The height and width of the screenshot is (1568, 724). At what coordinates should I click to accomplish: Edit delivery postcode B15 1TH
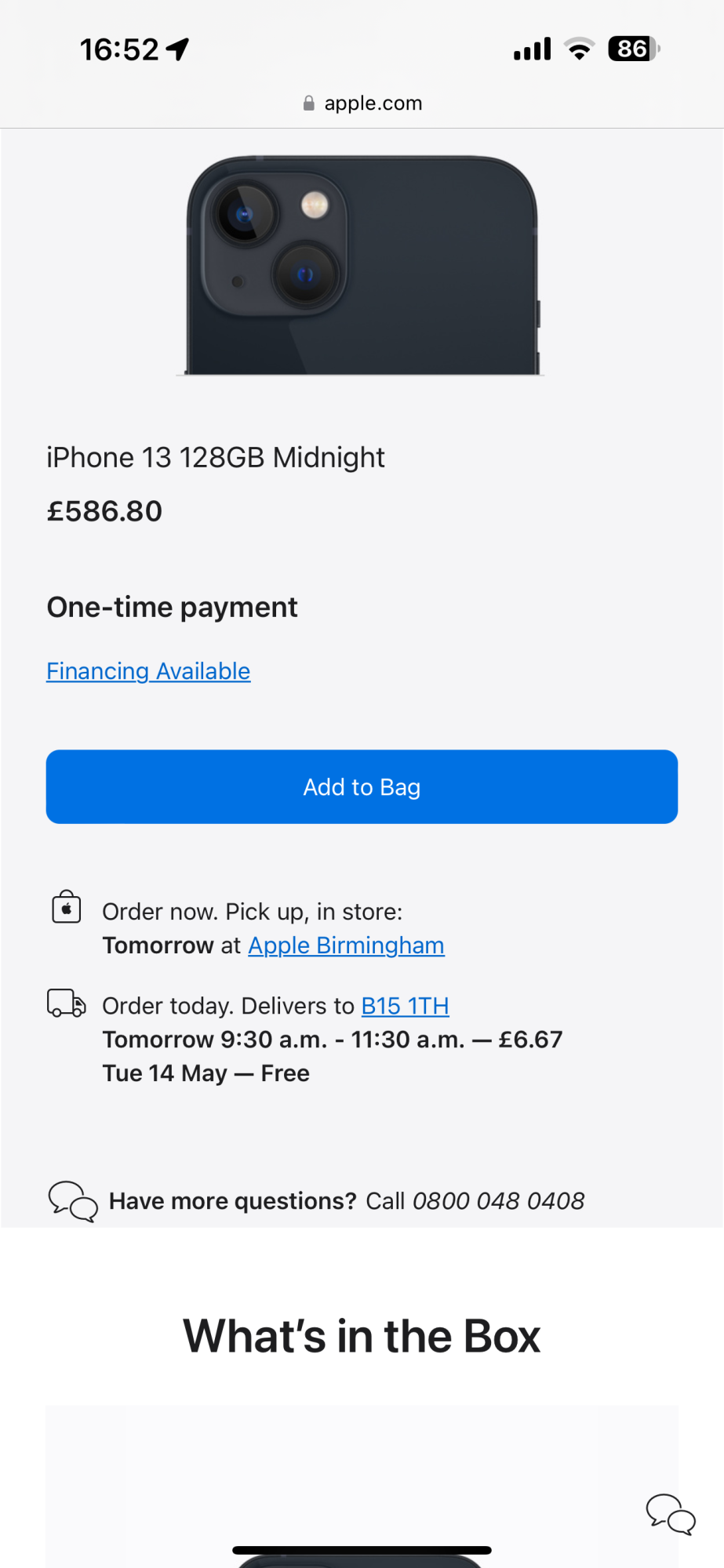tap(405, 1006)
